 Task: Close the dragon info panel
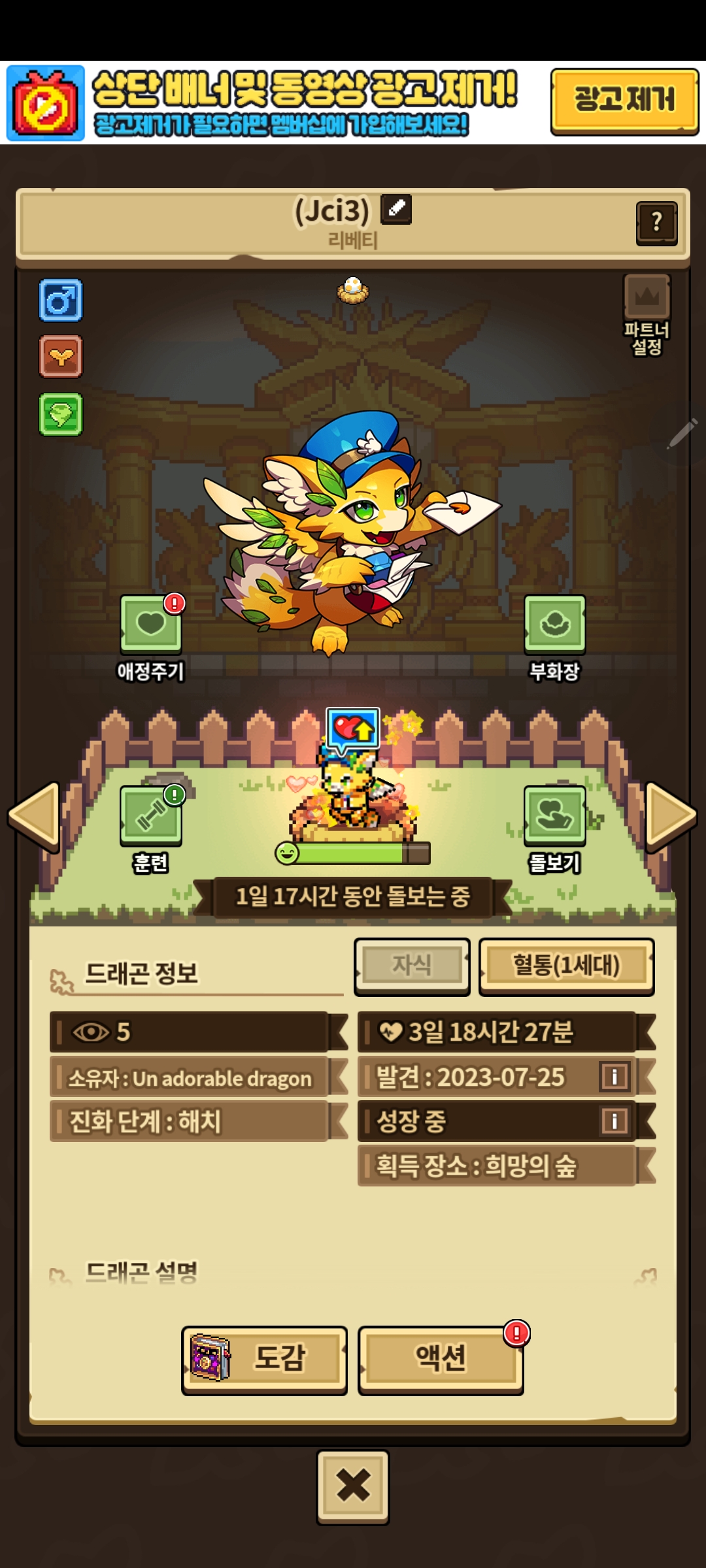point(353,1486)
